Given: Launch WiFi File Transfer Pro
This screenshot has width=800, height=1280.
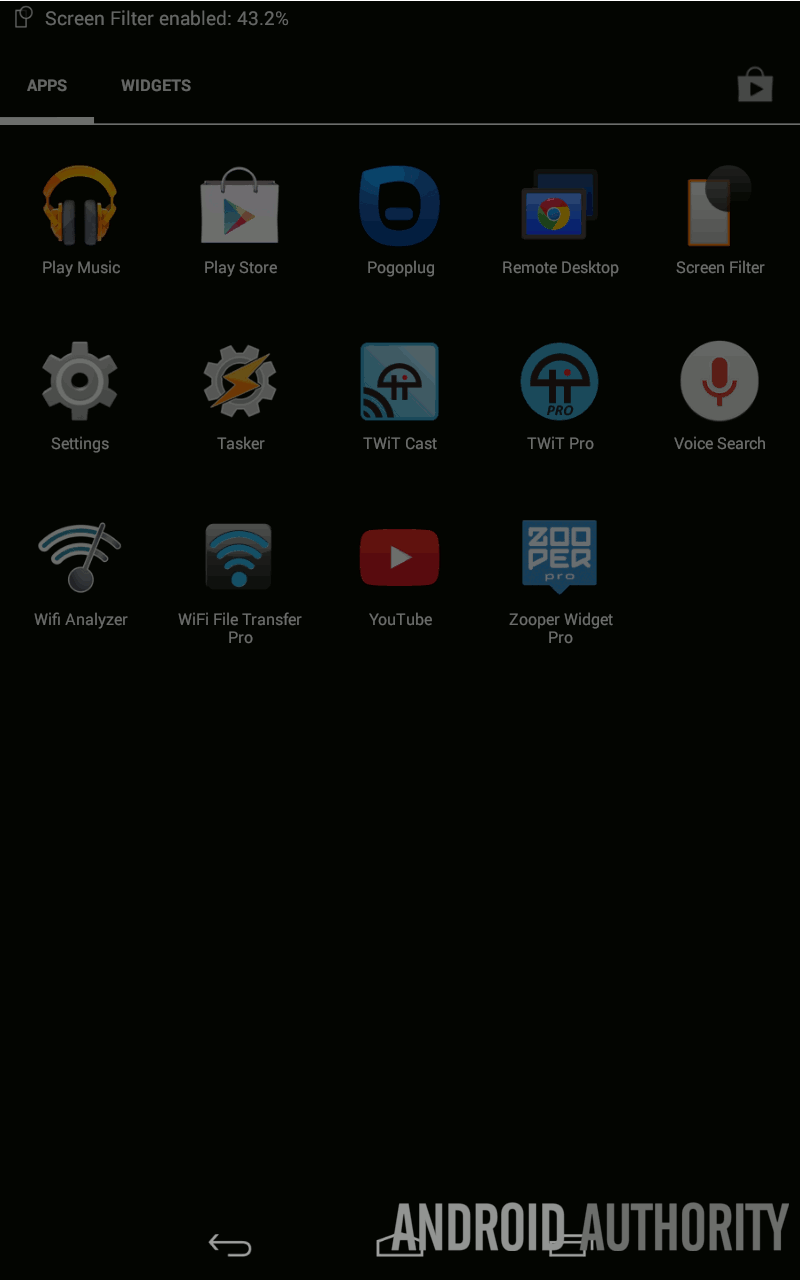Looking at the screenshot, I should click(240, 558).
